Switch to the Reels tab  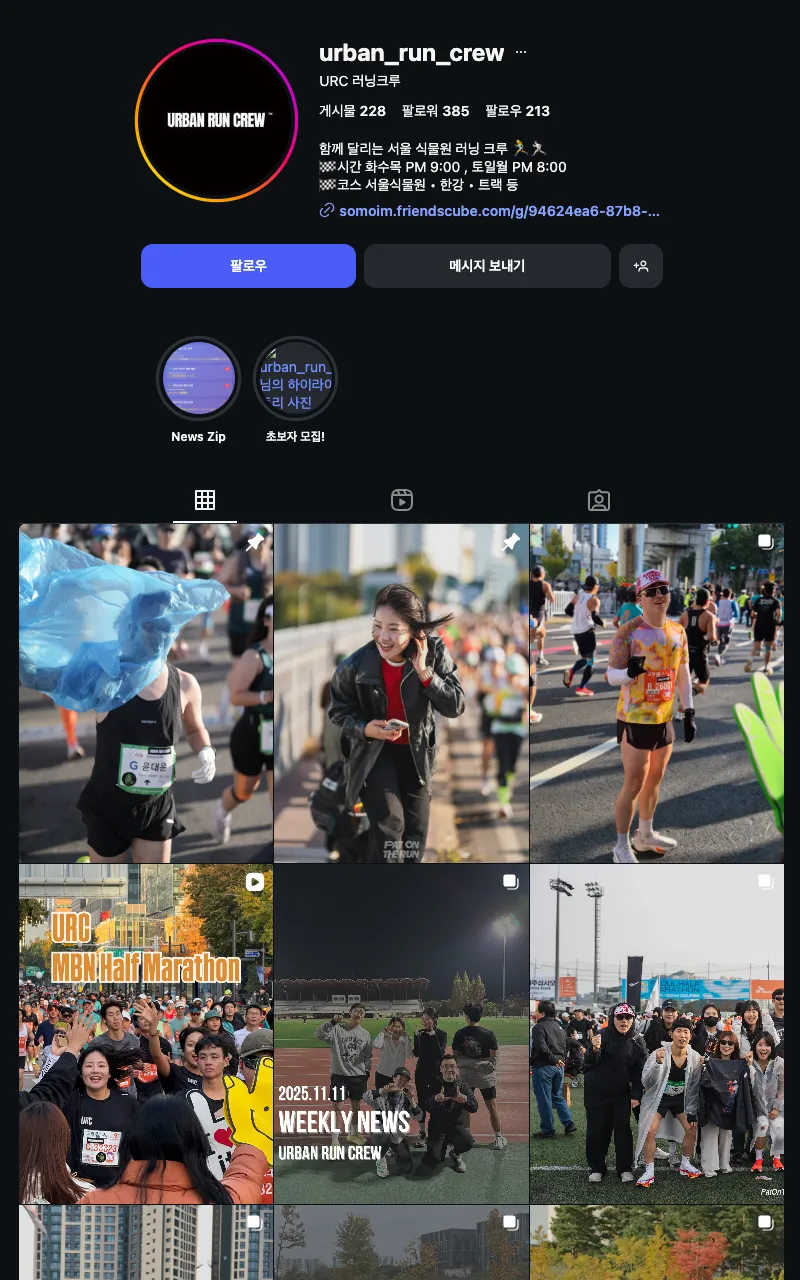[x=402, y=500]
